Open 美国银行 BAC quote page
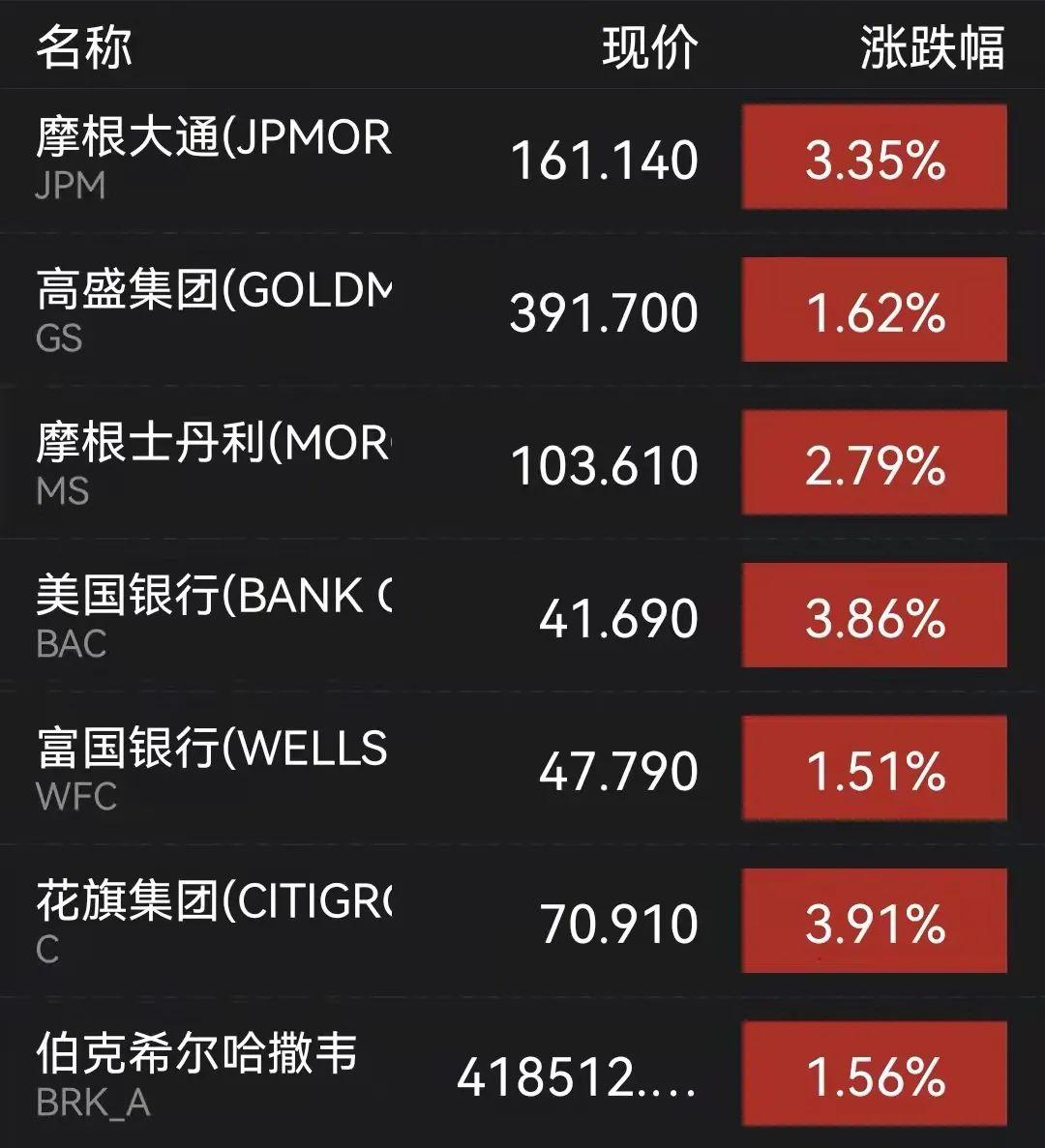 coord(213,616)
